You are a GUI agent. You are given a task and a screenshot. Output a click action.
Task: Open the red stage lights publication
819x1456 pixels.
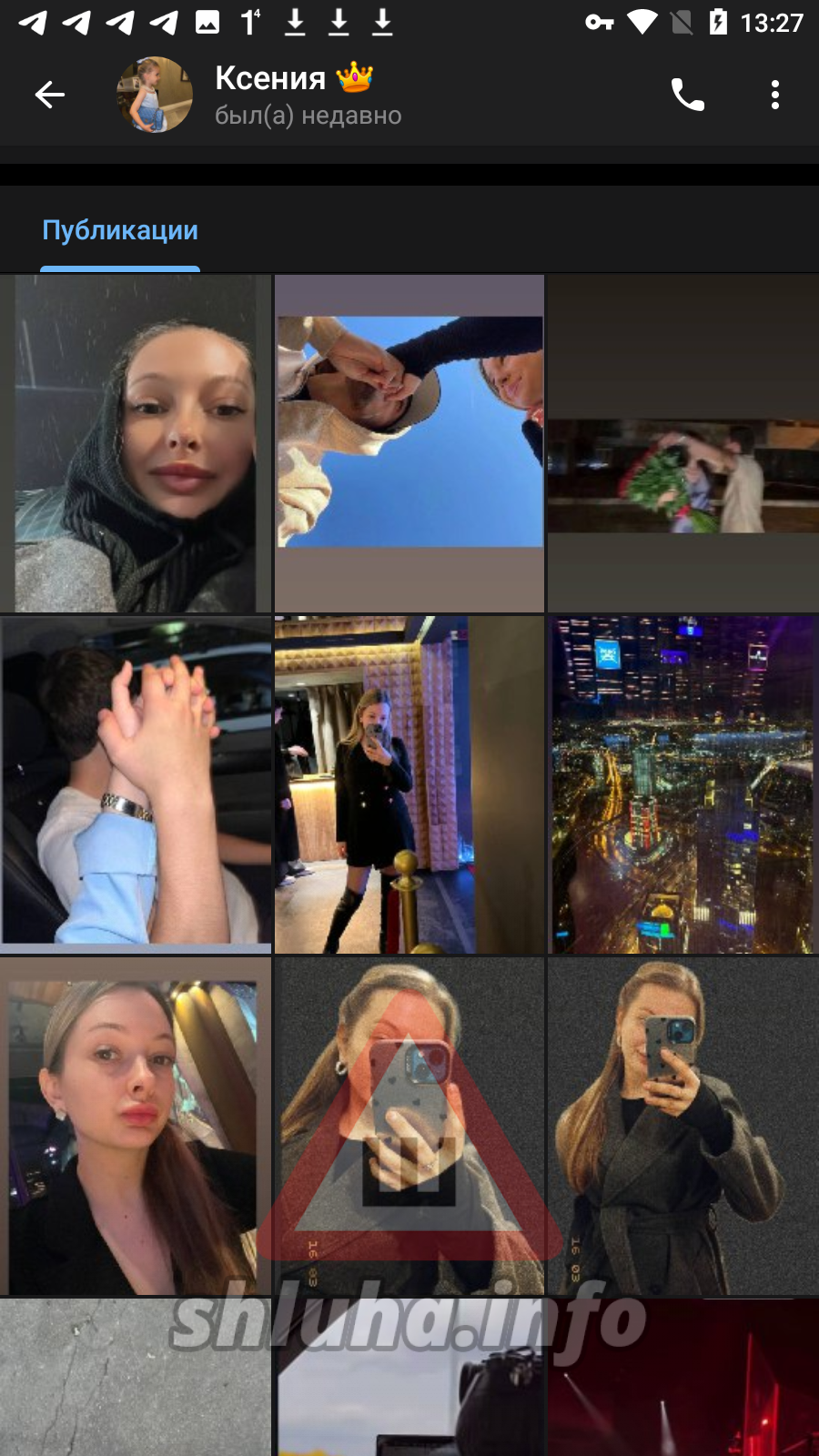point(683,1377)
